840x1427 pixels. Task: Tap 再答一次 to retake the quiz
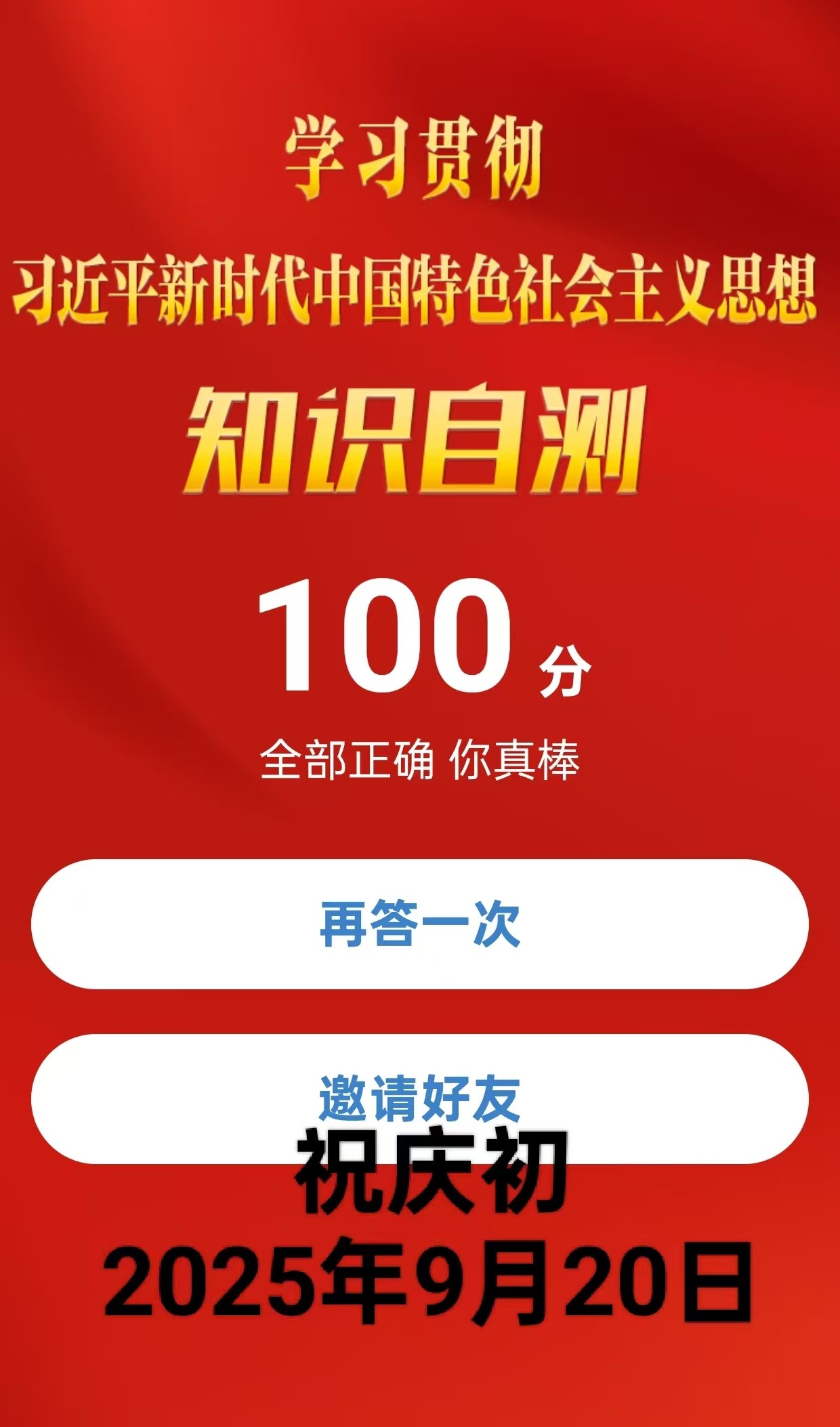pos(419,924)
